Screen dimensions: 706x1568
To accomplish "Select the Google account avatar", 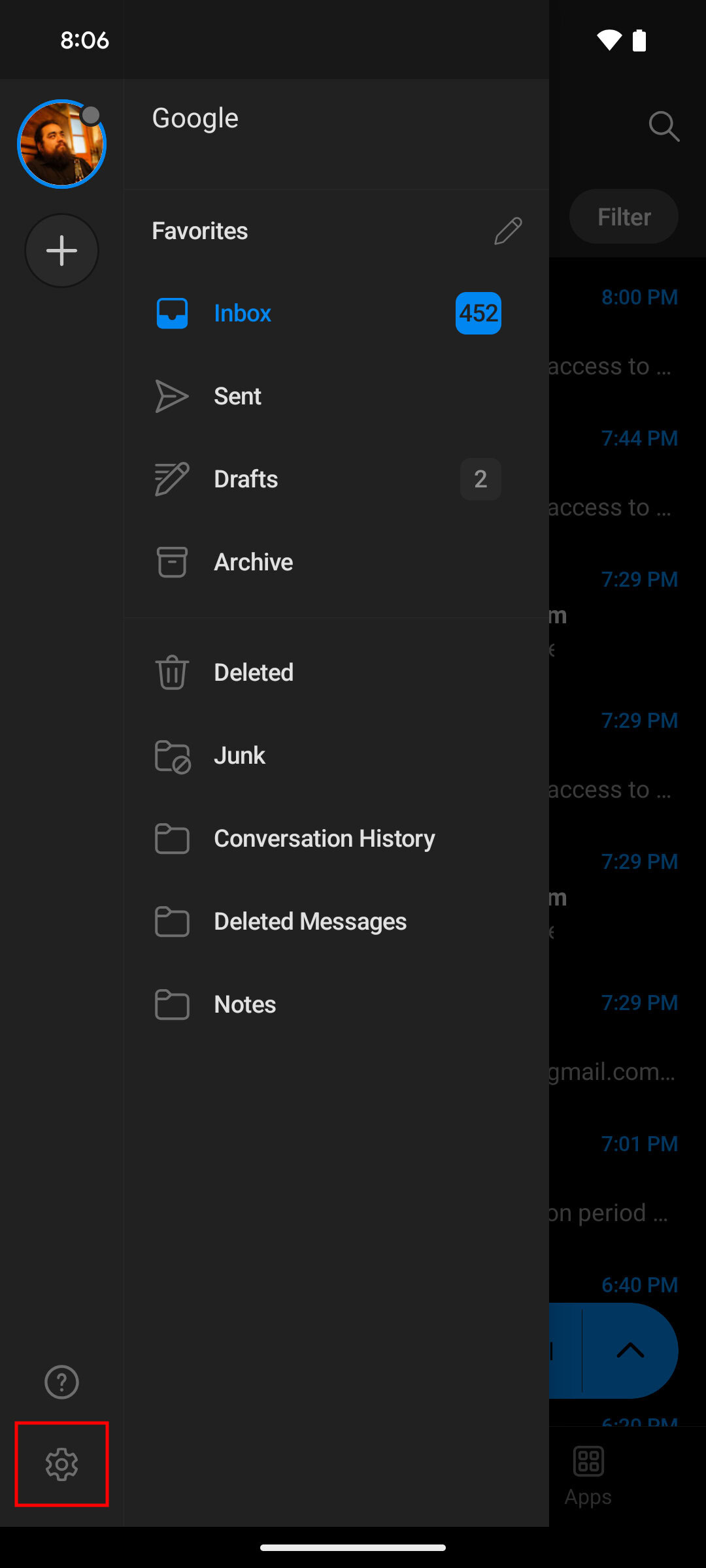I will tap(61, 144).
